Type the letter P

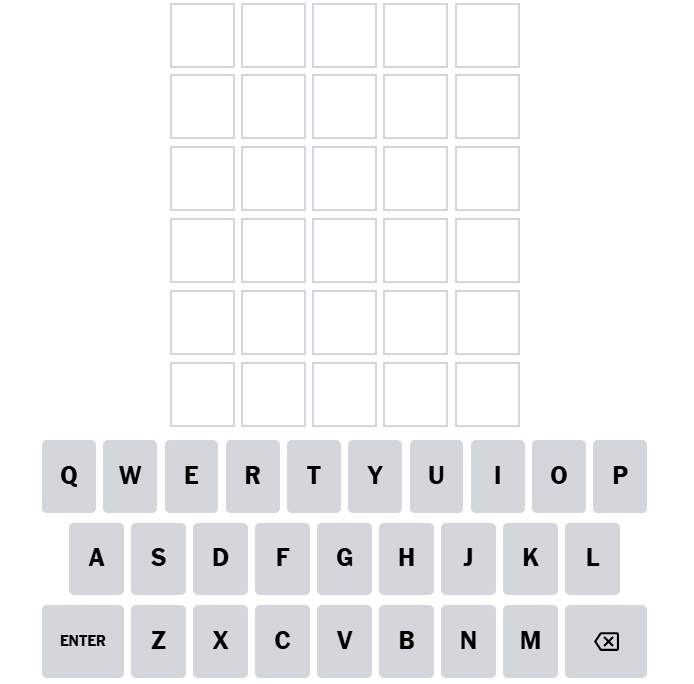(620, 476)
